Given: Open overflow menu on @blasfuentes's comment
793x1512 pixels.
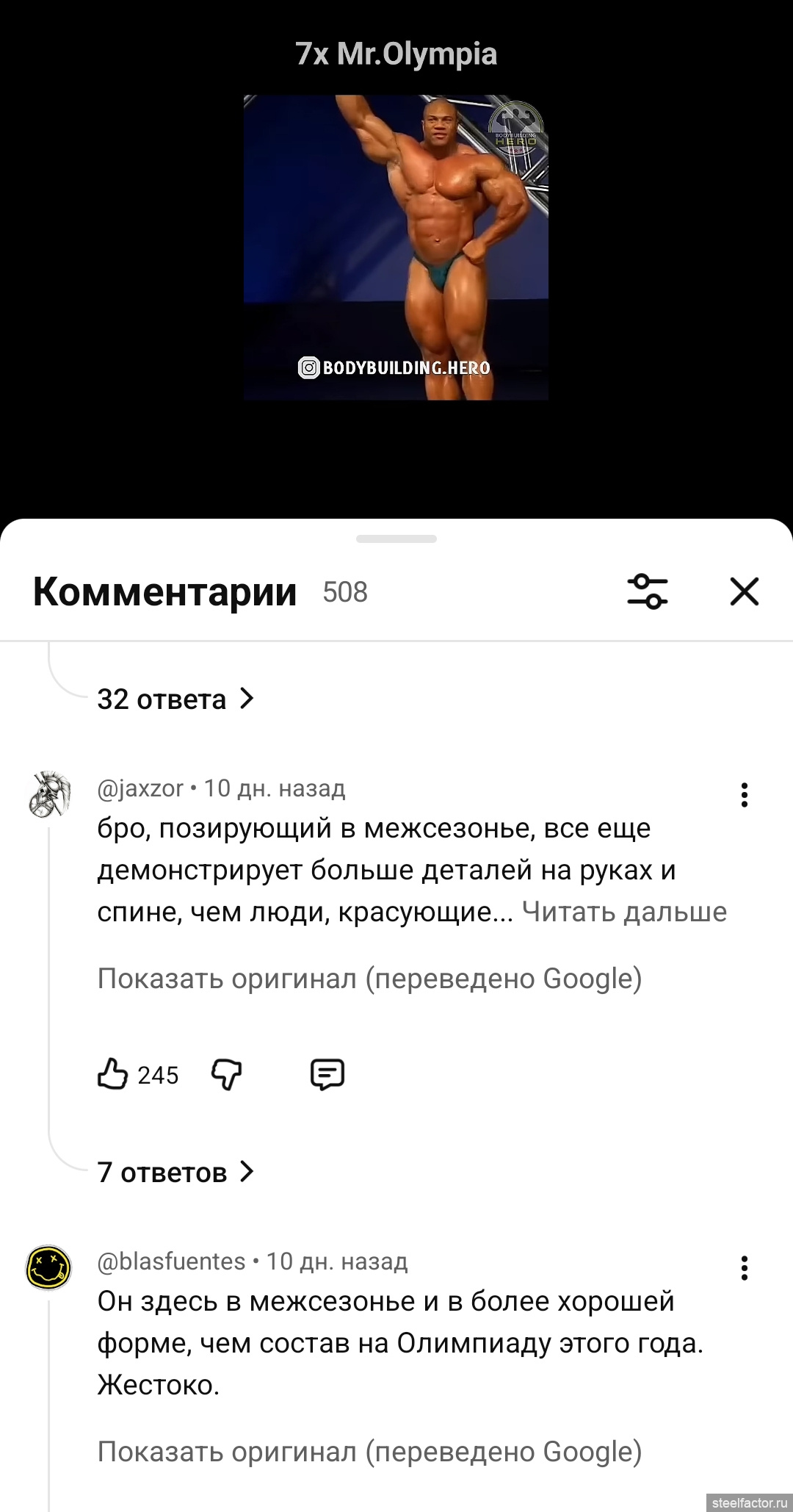Looking at the screenshot, I should (x=744, y=1268).
